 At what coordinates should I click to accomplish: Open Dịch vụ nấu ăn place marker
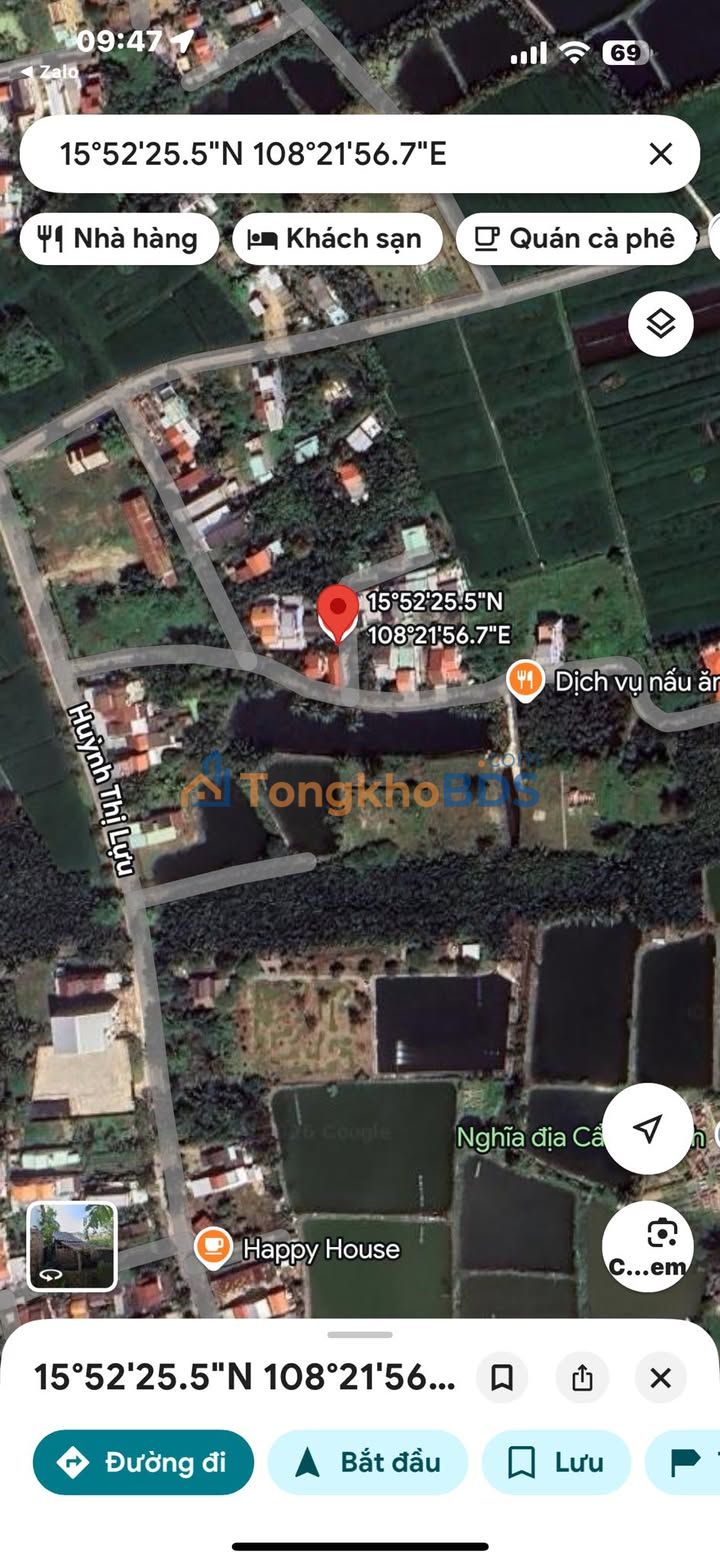pyautogui.click(x=524, y=681)
